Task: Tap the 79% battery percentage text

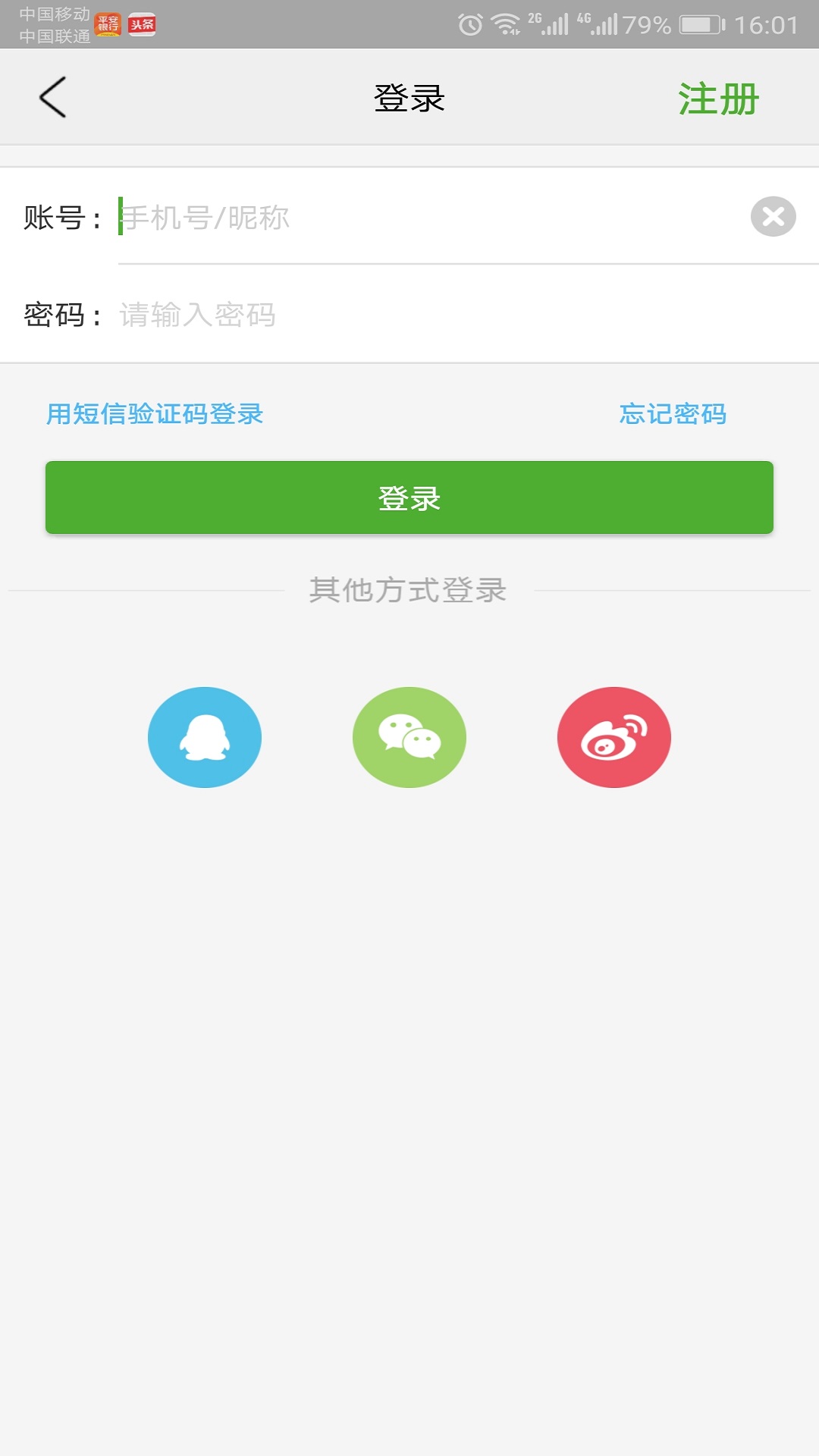Action: point(647,22)
